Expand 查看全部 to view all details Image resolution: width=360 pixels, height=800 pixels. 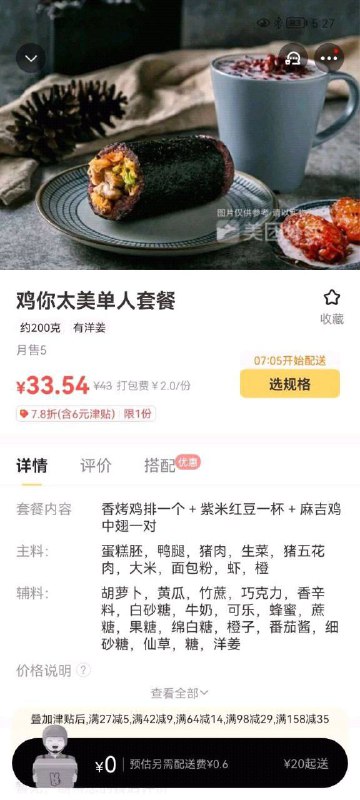[179, 693]
